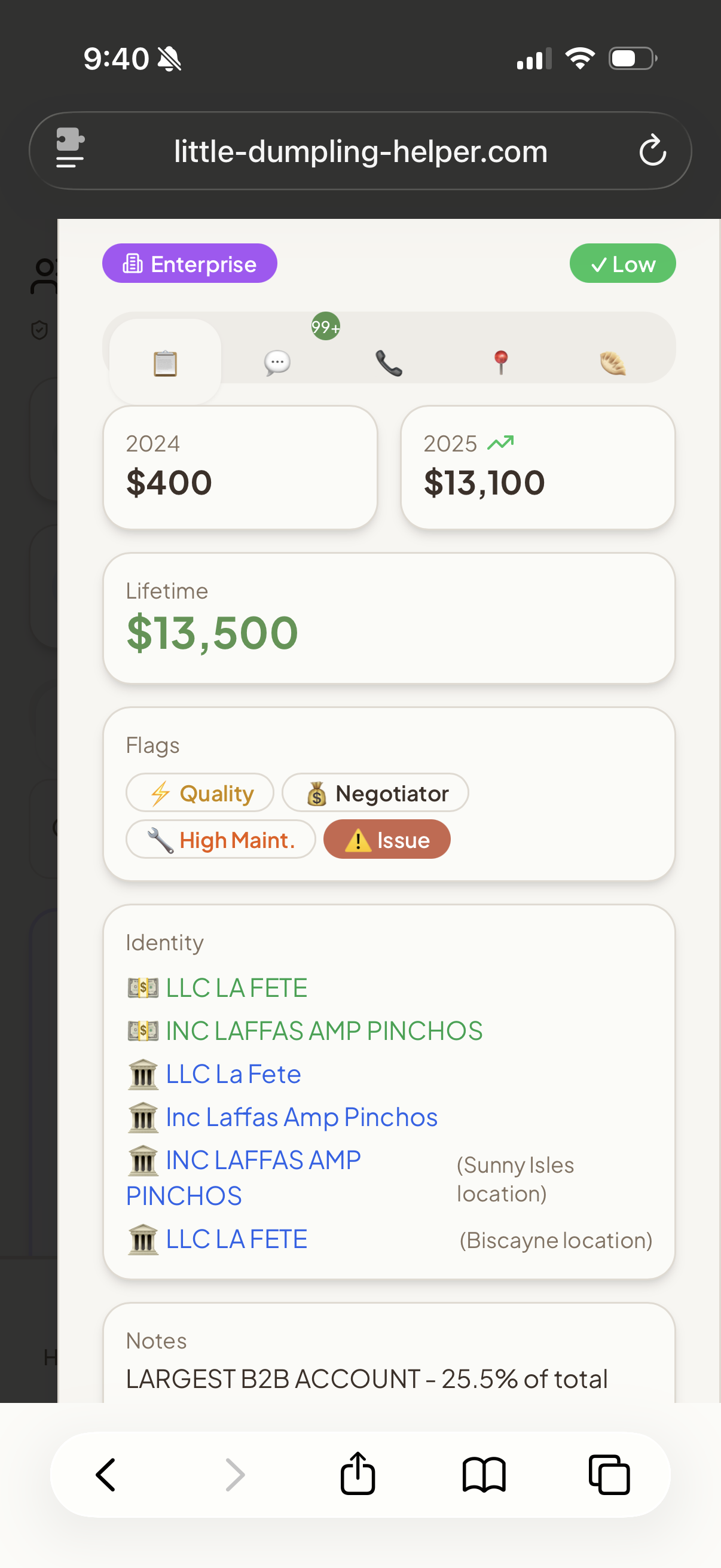Open the chat messages tab with 99+ badge
Image resolution: width=721 pixels, height=1568 pixels.
277,362
